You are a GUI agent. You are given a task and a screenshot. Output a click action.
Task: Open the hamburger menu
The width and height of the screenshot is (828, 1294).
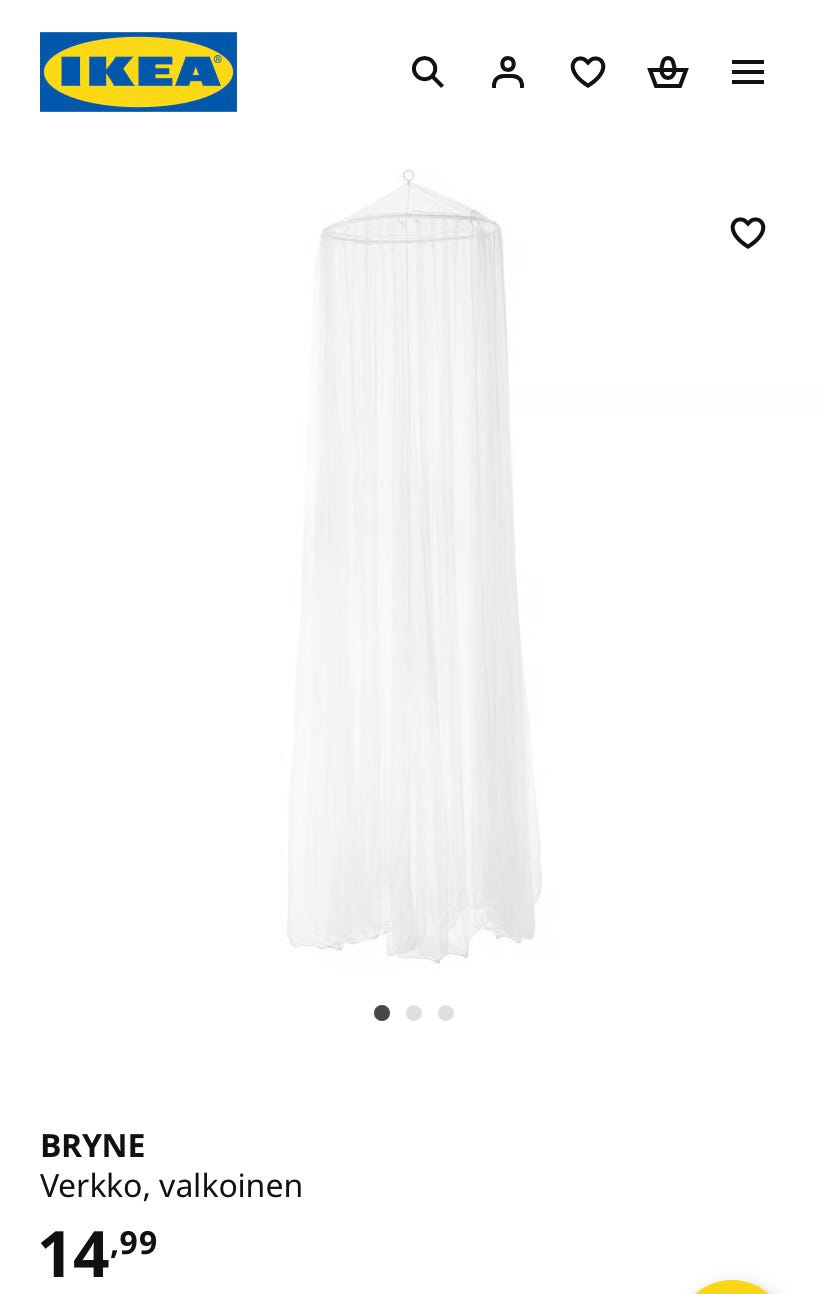click(x=748, y=72)
